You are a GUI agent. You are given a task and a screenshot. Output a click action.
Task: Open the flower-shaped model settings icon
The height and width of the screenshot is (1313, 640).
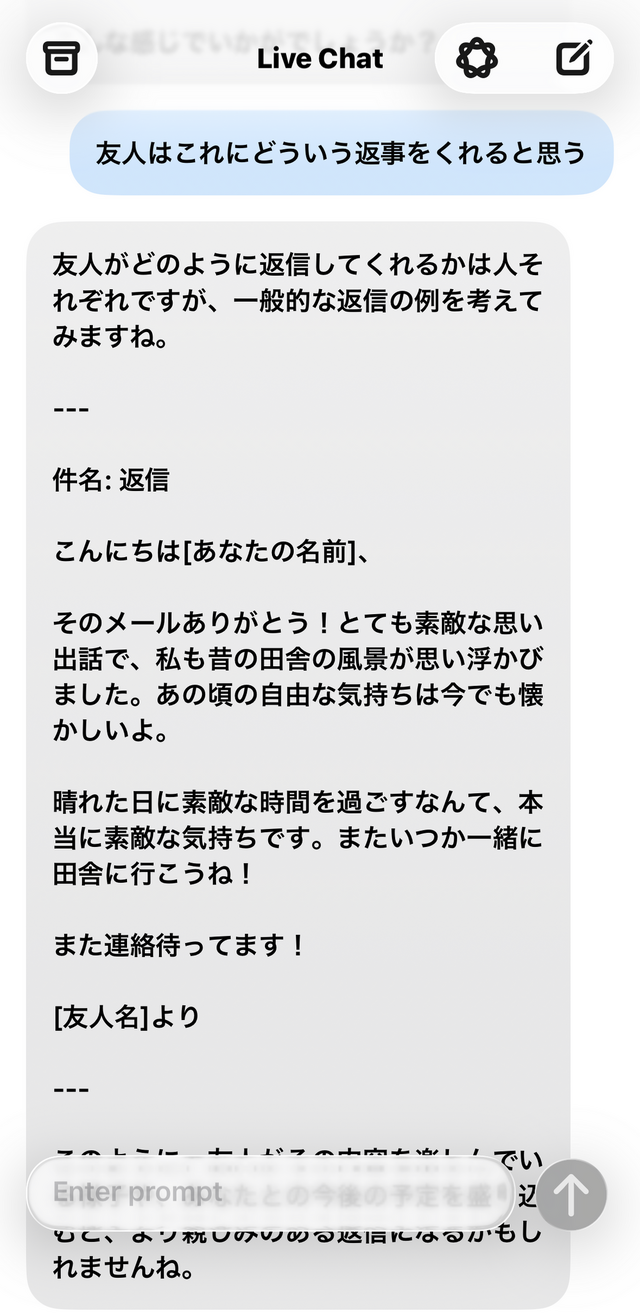point(477,58)
